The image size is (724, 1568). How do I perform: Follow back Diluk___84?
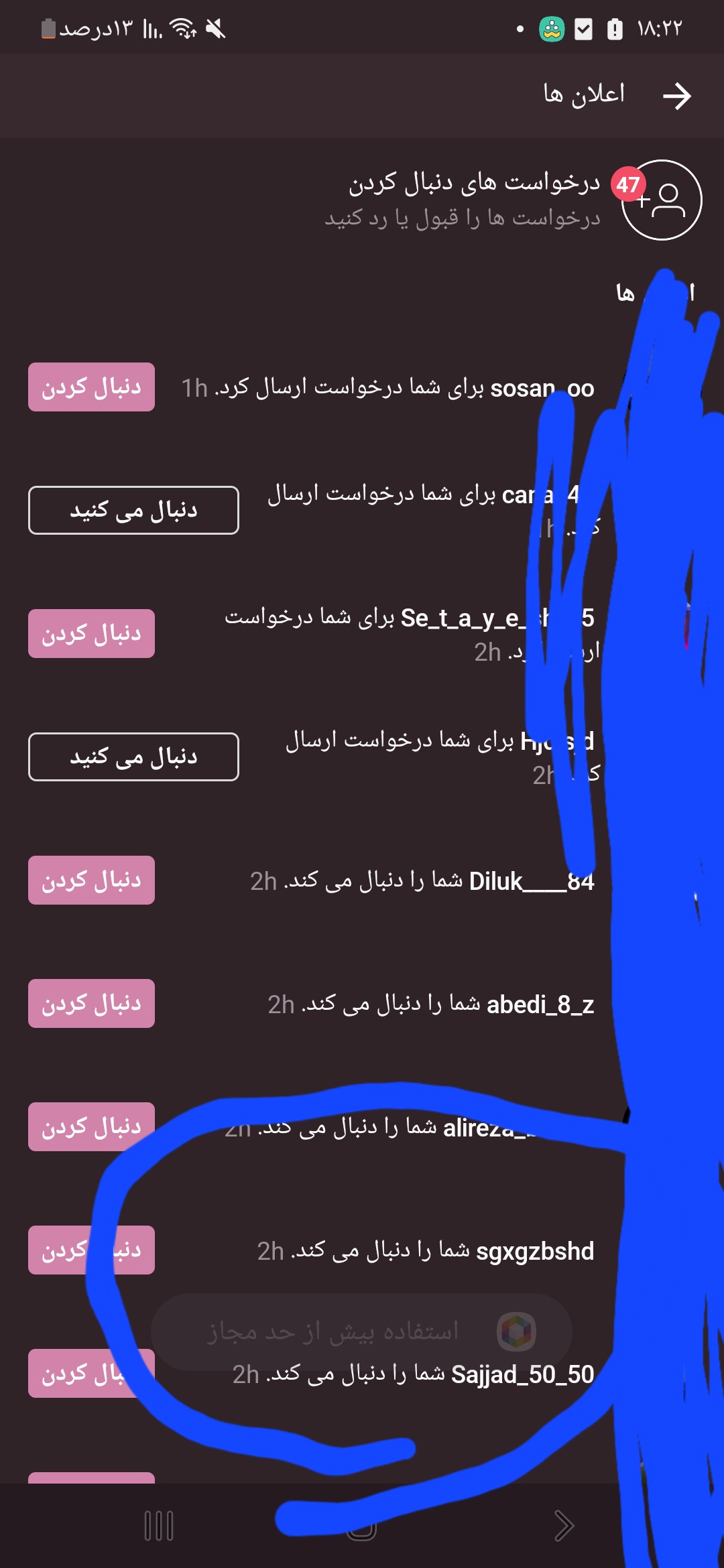click(x=91, y=880)
